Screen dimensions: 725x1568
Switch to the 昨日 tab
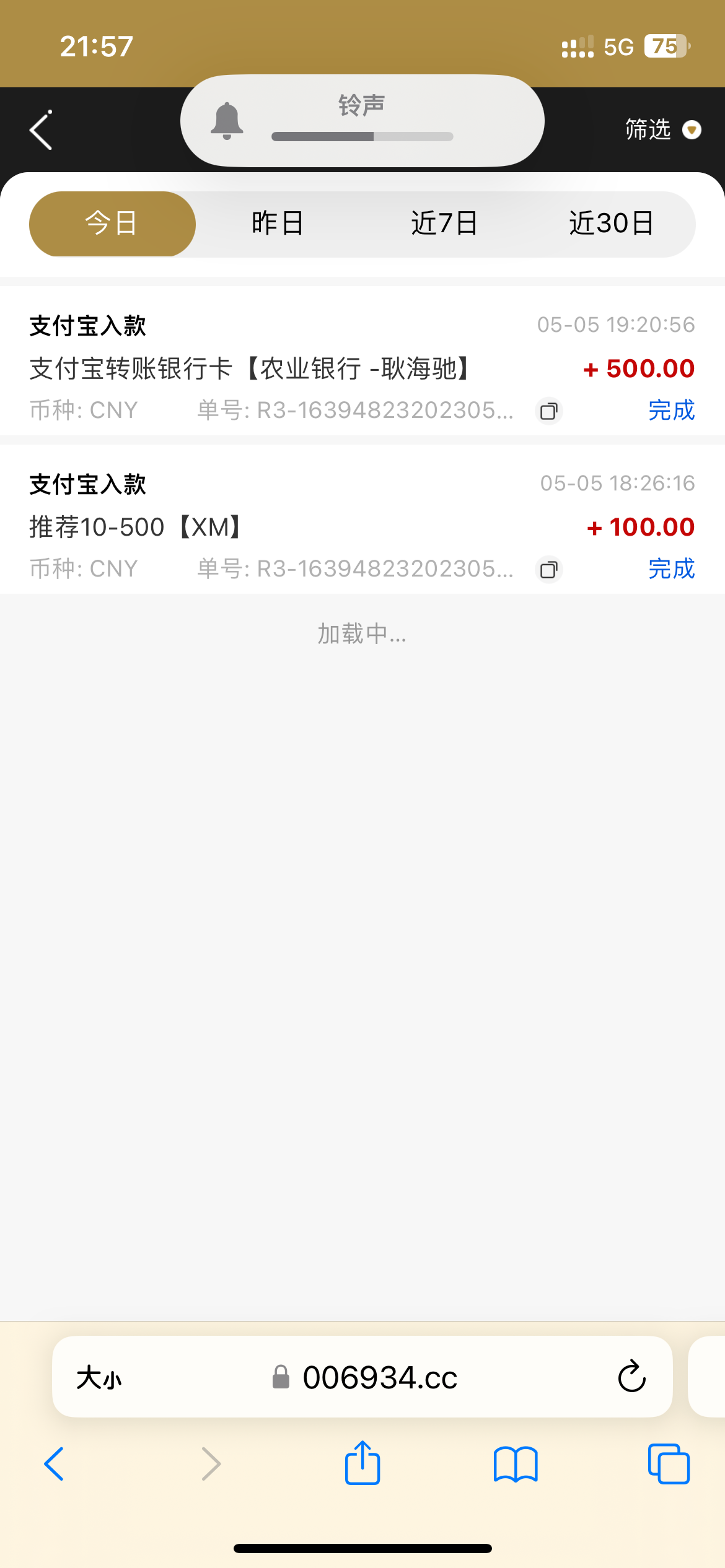(278, 224)
